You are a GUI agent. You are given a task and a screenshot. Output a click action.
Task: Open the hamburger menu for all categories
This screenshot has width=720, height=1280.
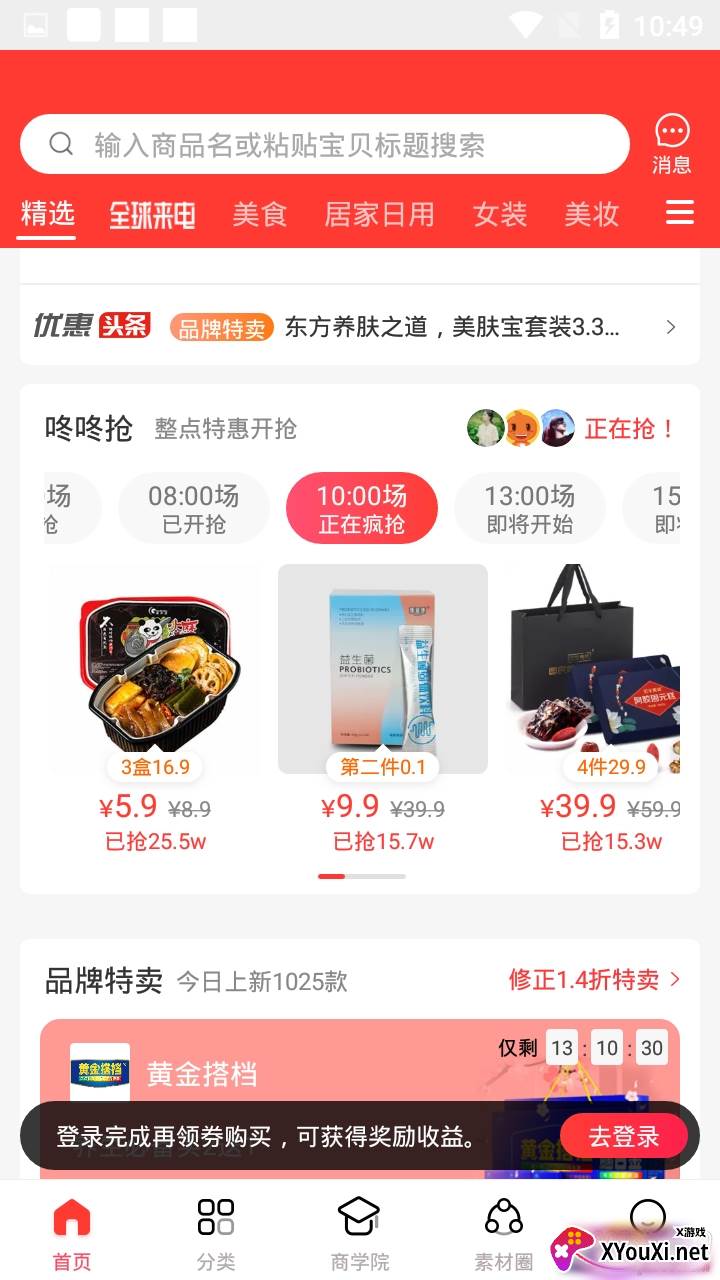tap(680, 213)
